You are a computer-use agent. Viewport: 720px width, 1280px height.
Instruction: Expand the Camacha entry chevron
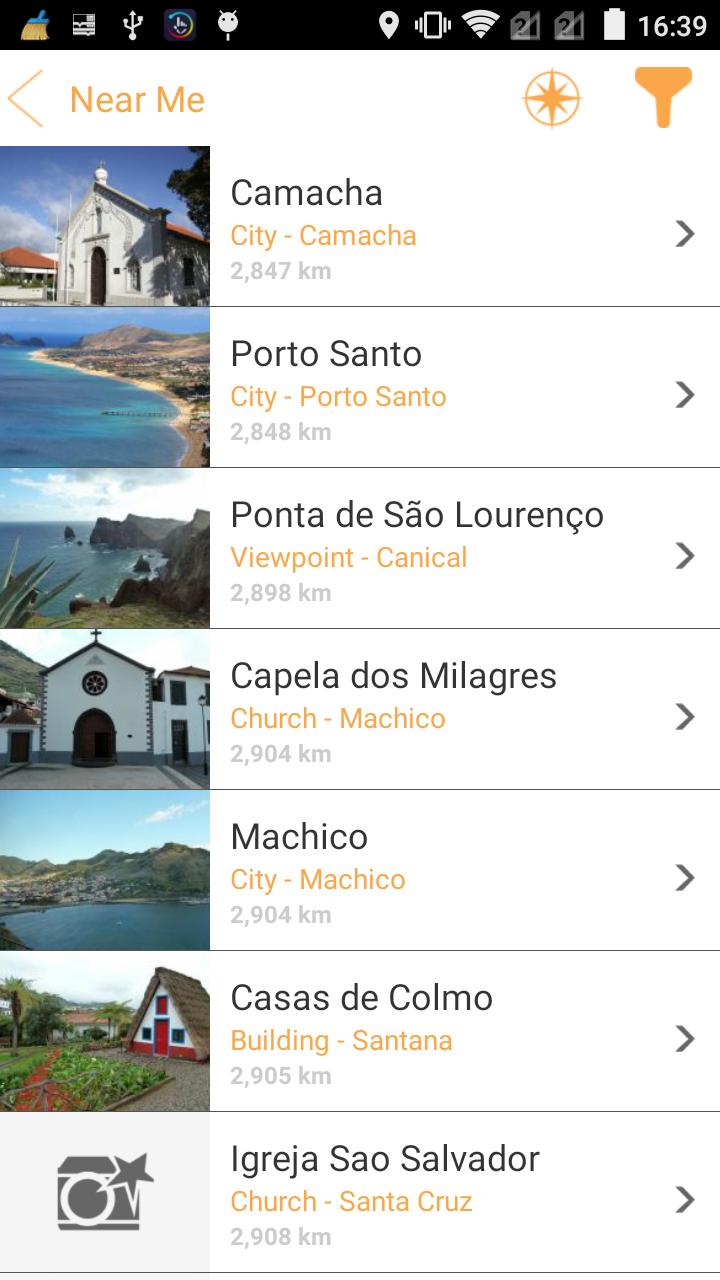(x=684, y=233)
